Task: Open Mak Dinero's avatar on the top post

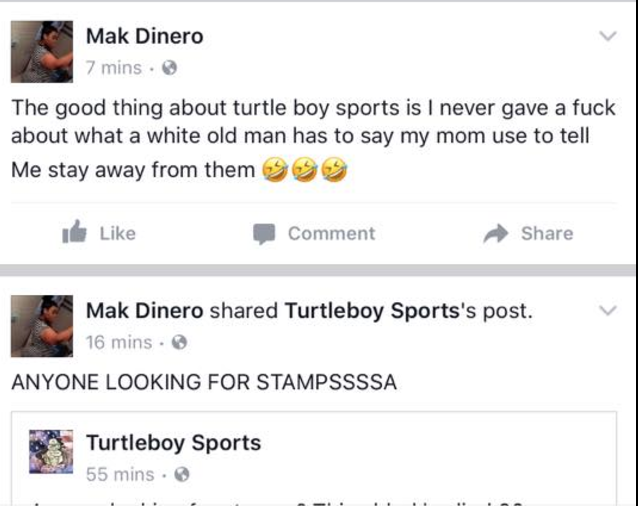Action: [42, 52]
